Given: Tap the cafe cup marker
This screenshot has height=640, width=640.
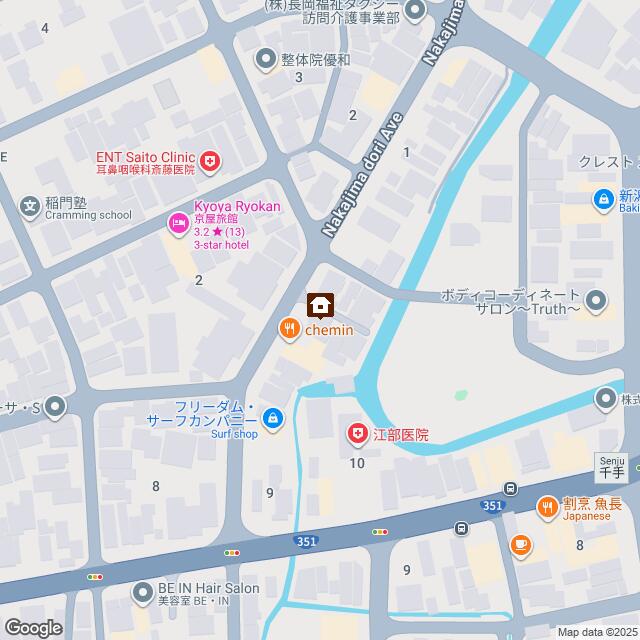Looking at the screenshot, I should pyautogui.click(x=519, y=545).
